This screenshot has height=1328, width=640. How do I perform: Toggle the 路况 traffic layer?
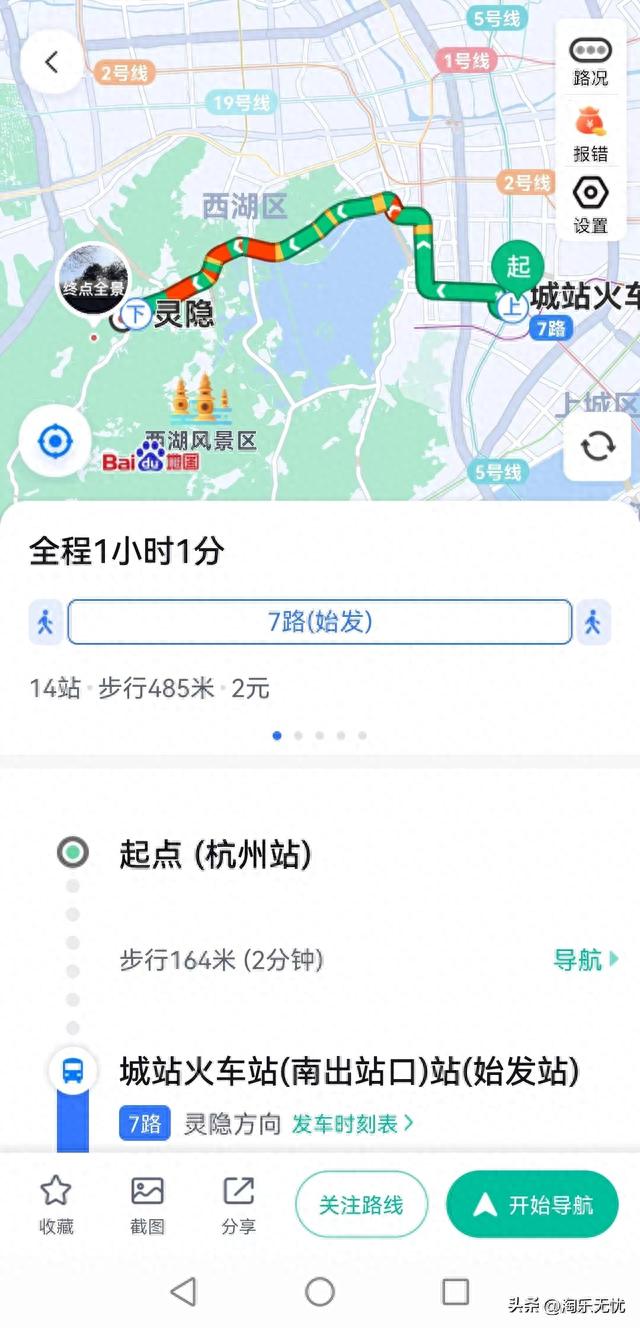[x=590, y=61]
